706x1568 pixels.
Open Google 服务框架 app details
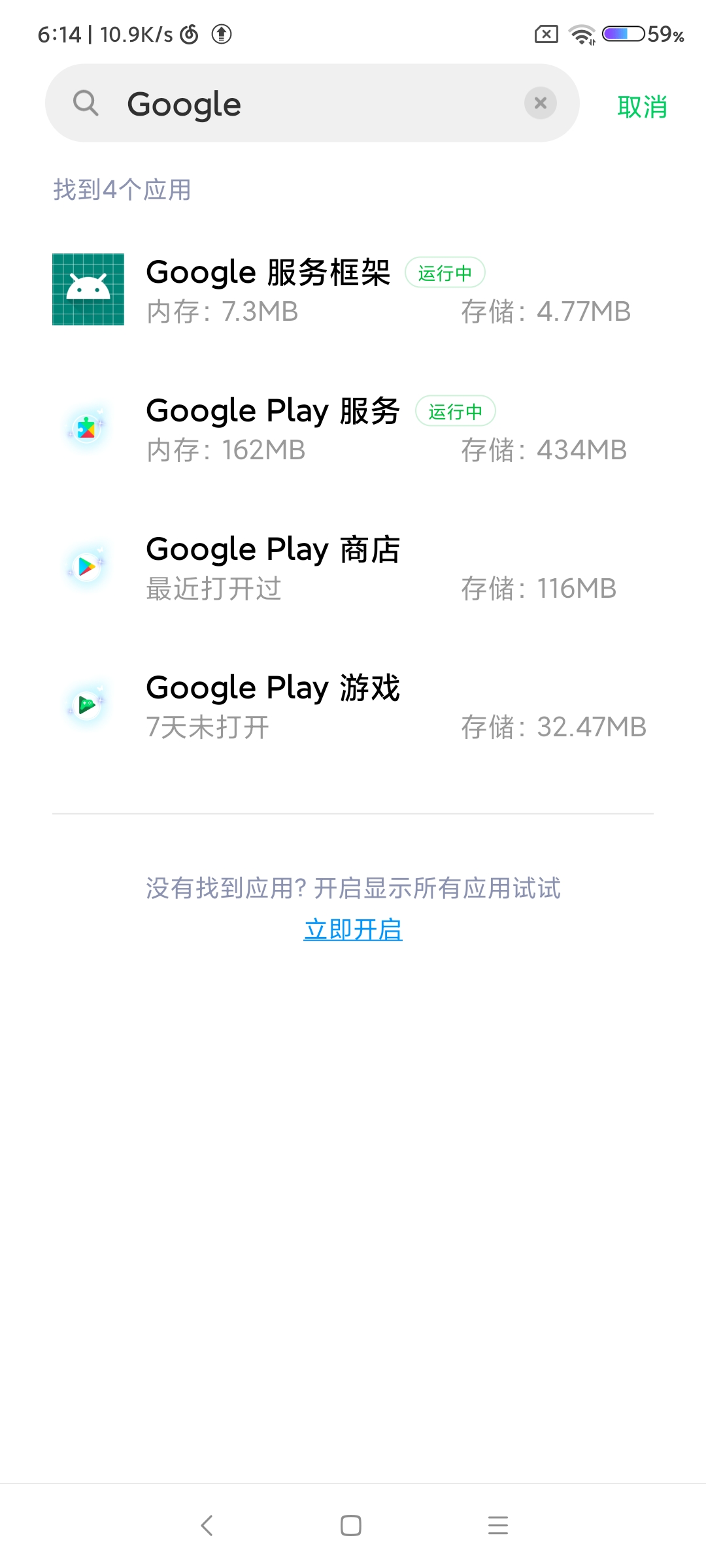coord(353,289)
